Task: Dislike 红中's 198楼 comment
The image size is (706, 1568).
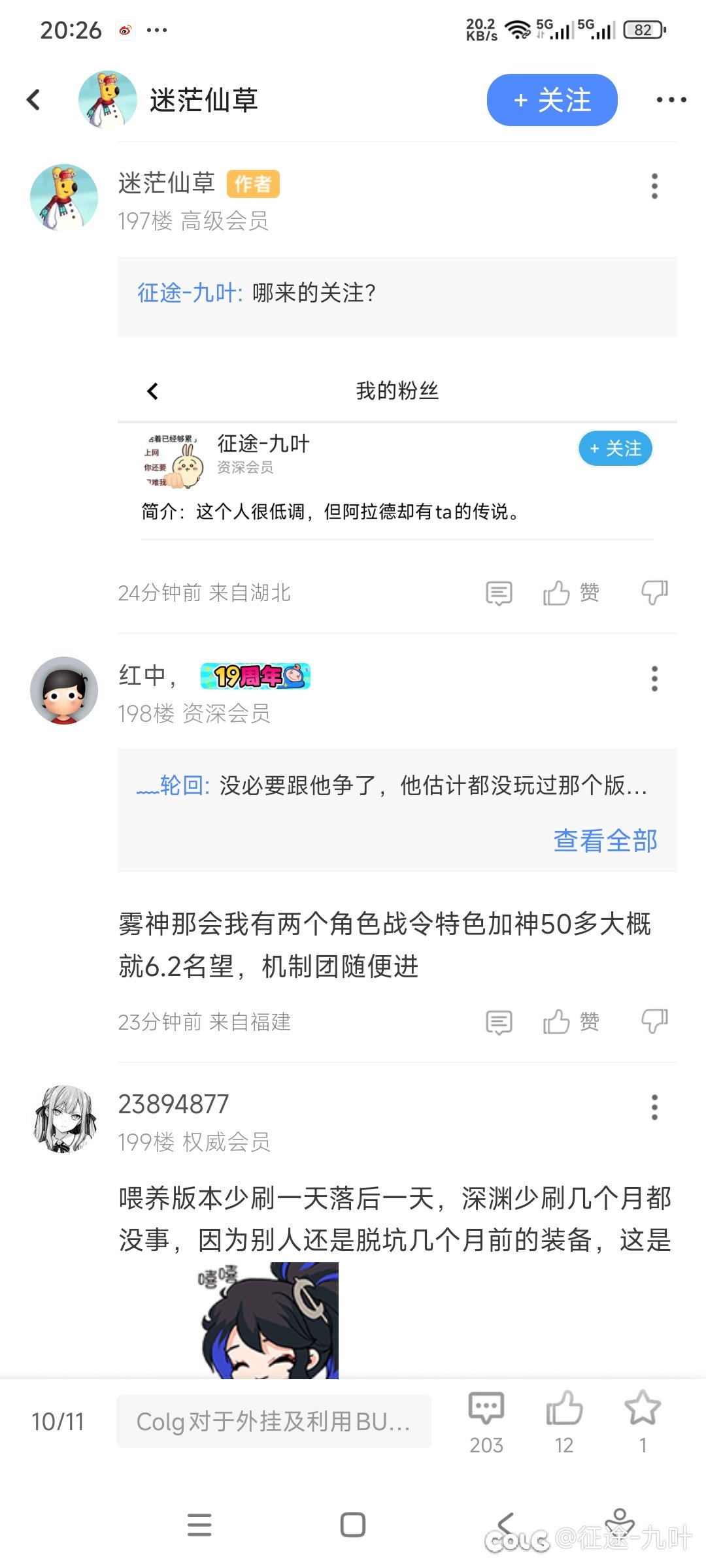Action: pyautogui.click(x=654, y=1022)
